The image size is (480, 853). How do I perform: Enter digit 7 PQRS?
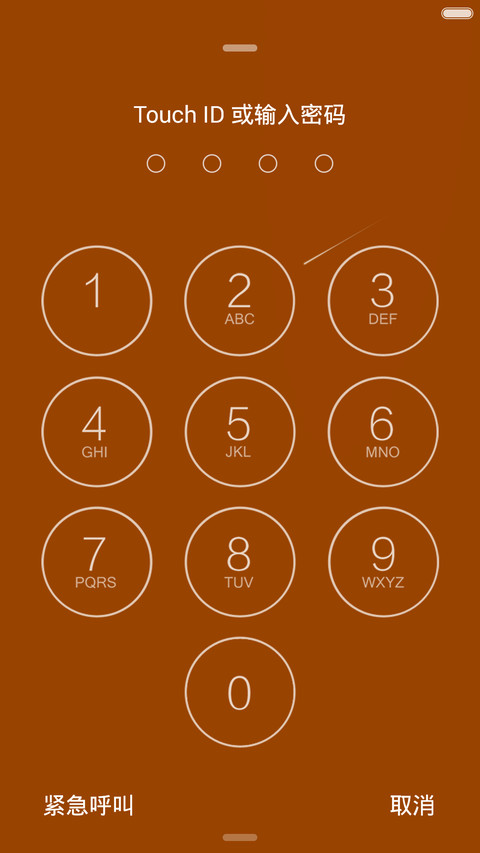point(97,562)
